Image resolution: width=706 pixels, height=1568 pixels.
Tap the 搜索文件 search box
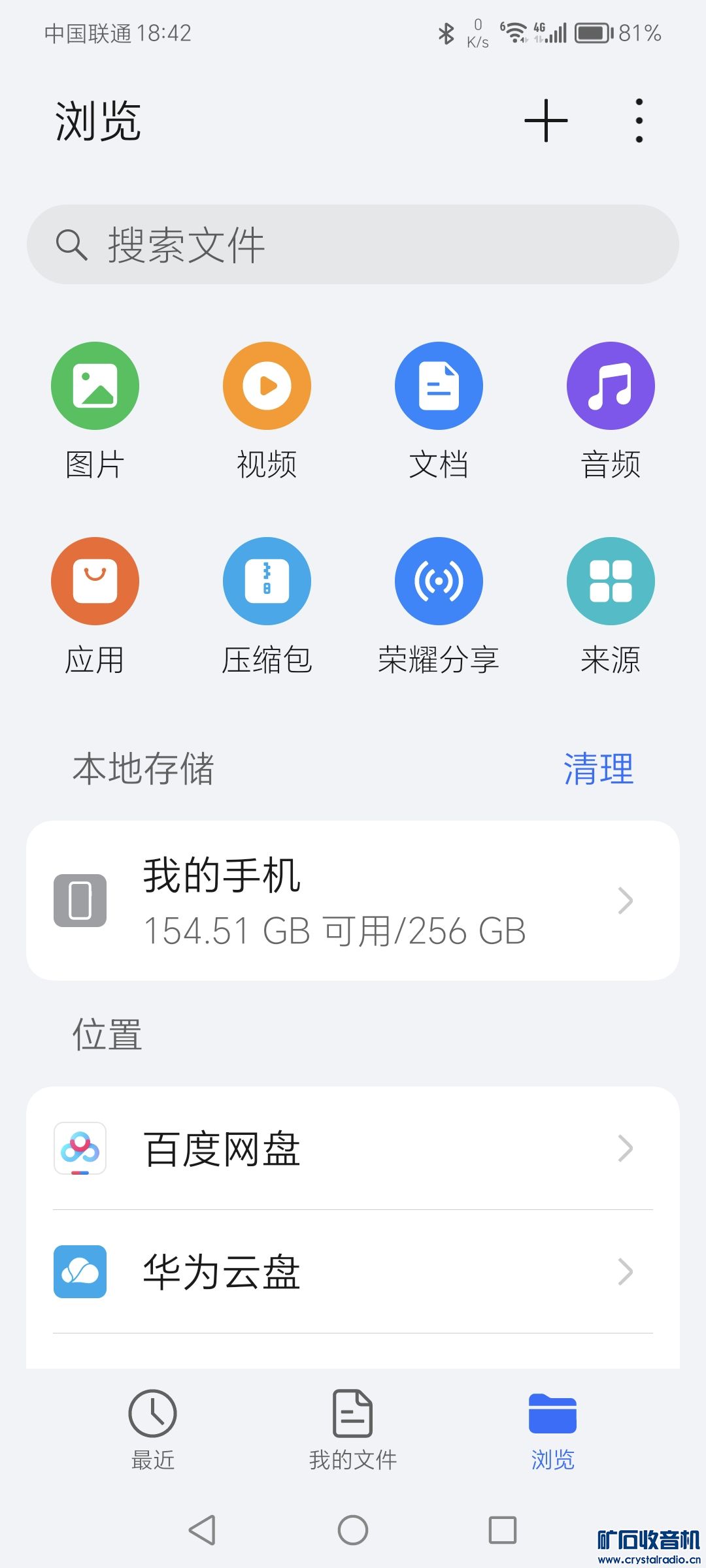tap(353, 244)
